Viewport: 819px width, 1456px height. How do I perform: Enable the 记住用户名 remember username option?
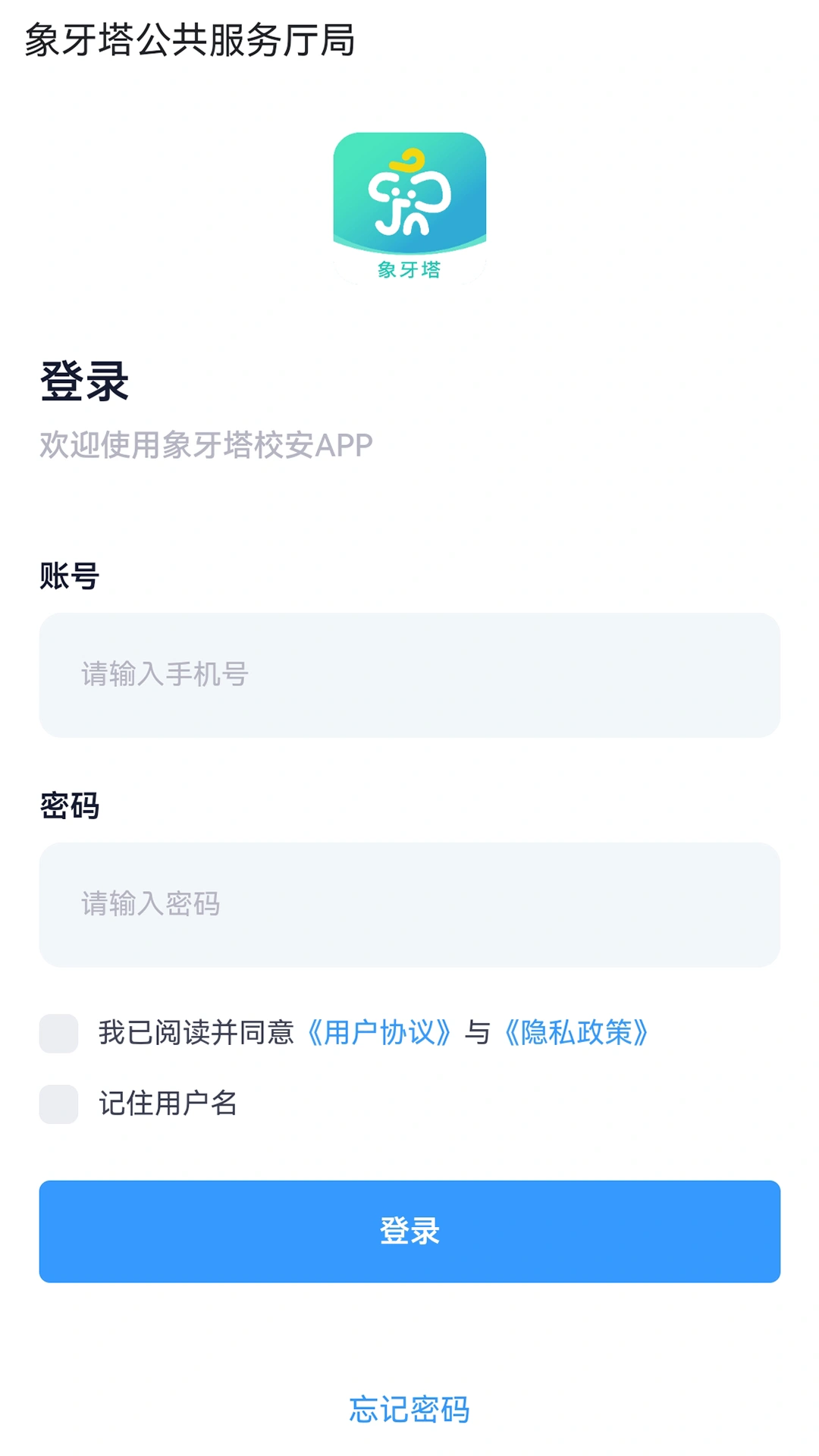coord(57,1105)
